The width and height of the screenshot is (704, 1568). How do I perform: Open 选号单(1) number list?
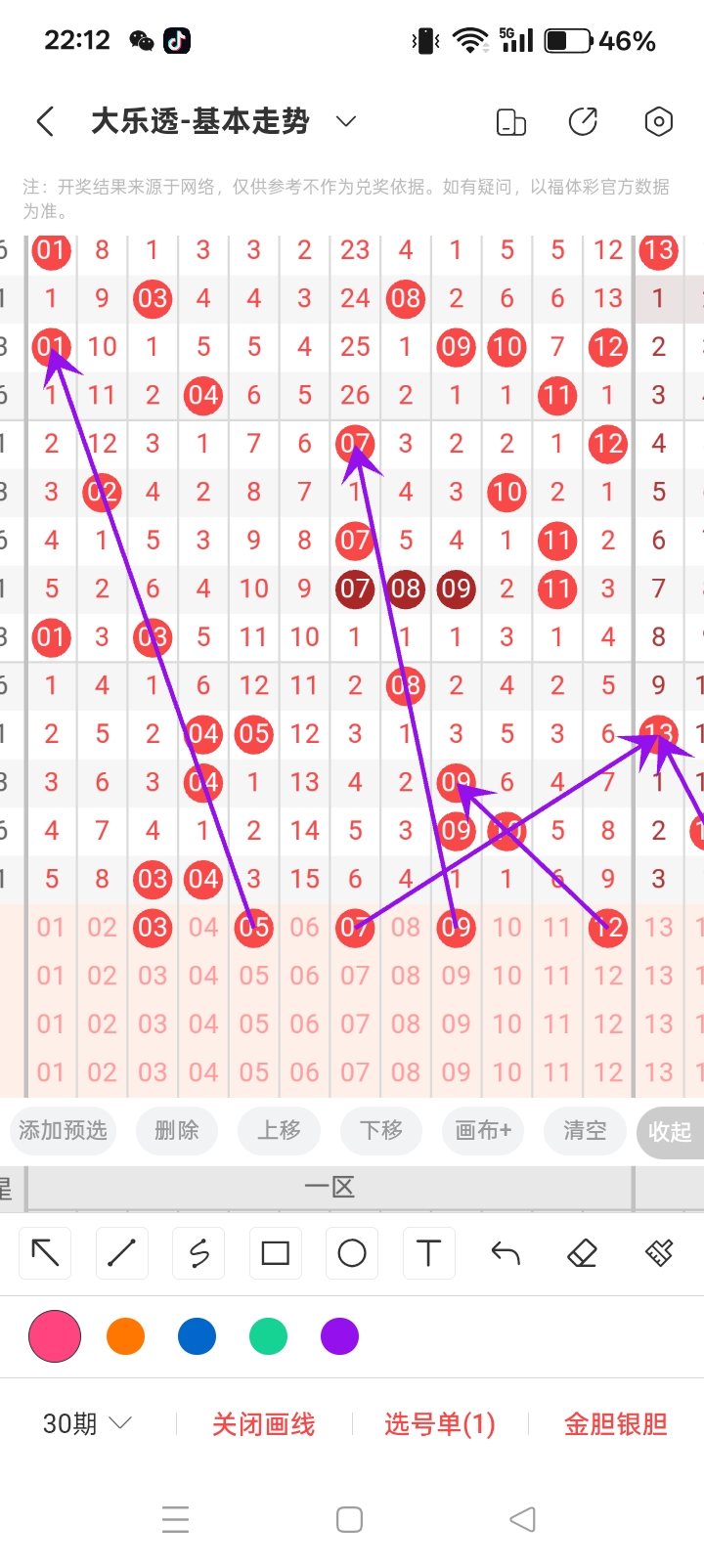(439, 1424)
